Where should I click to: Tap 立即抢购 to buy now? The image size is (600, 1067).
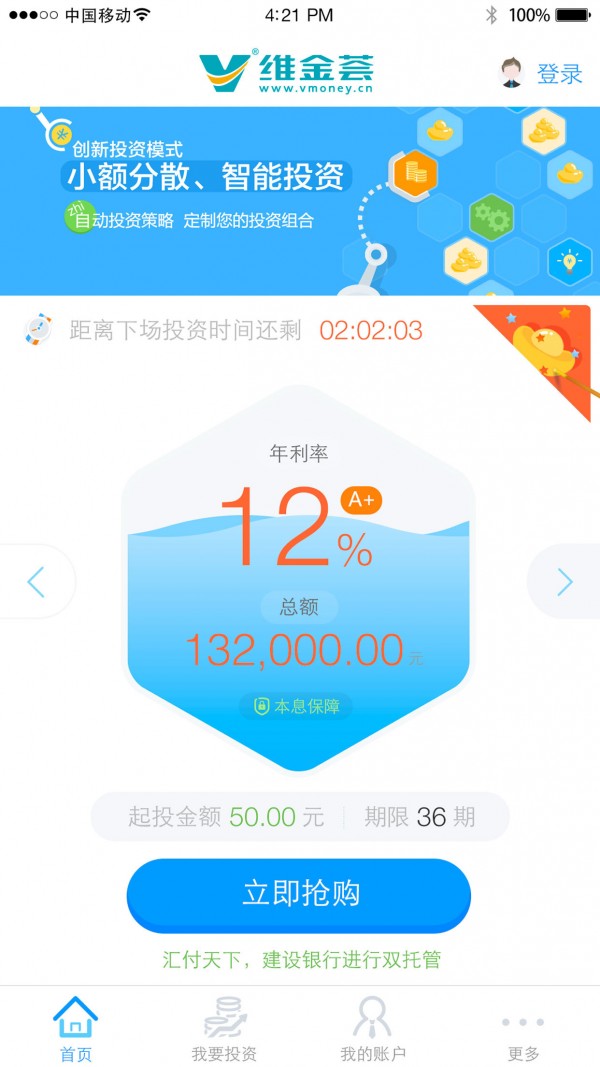(x=298, y=893)
